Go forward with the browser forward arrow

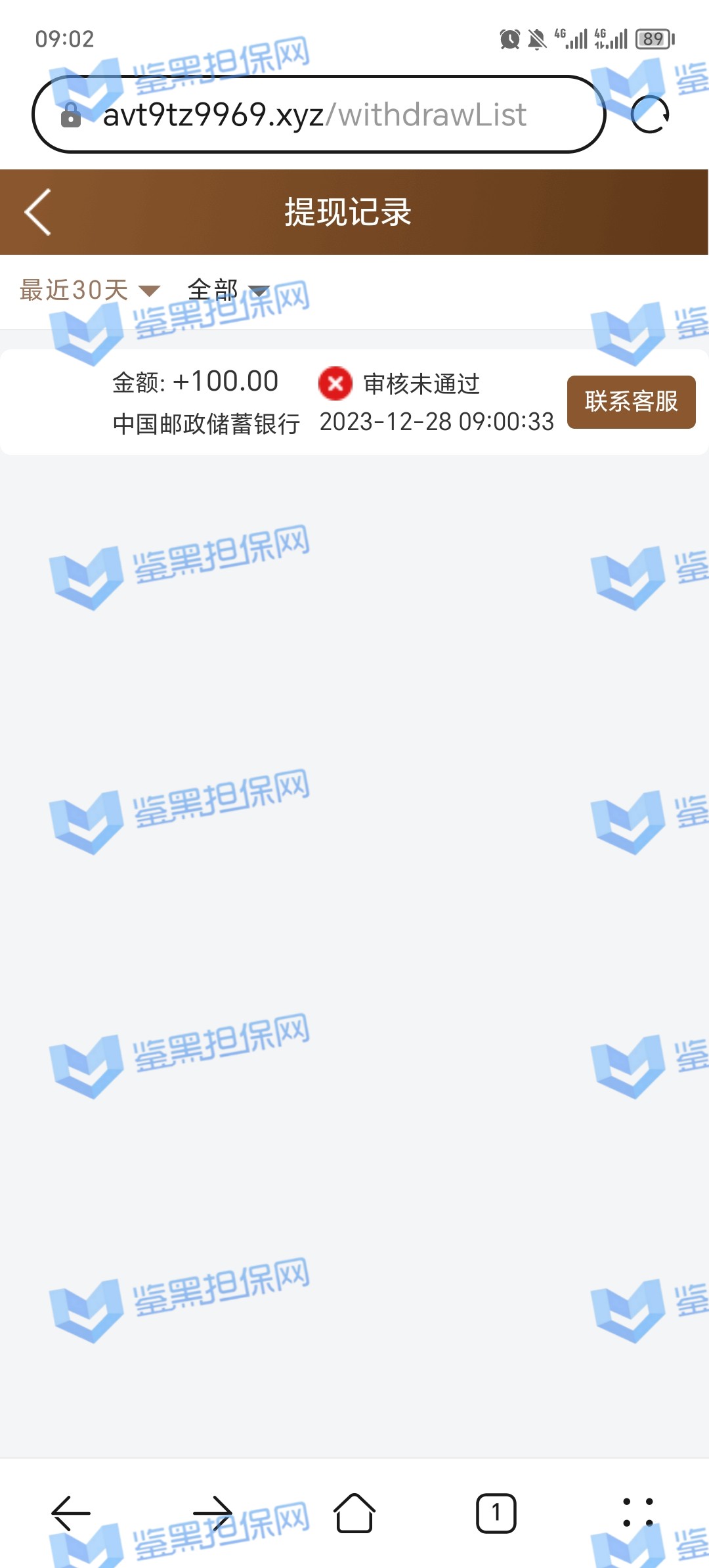coord(213,1513)
